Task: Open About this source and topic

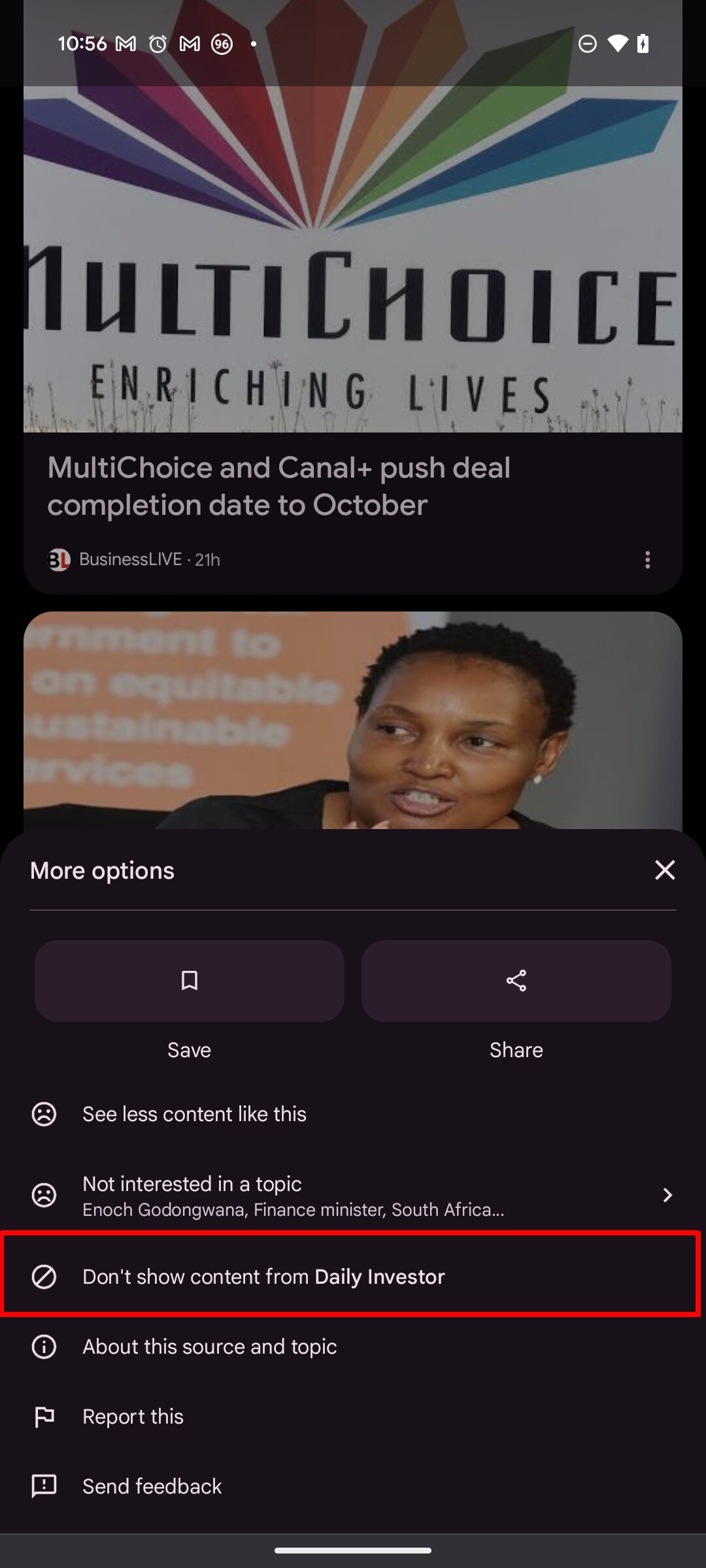Action: coord(209,1347)
